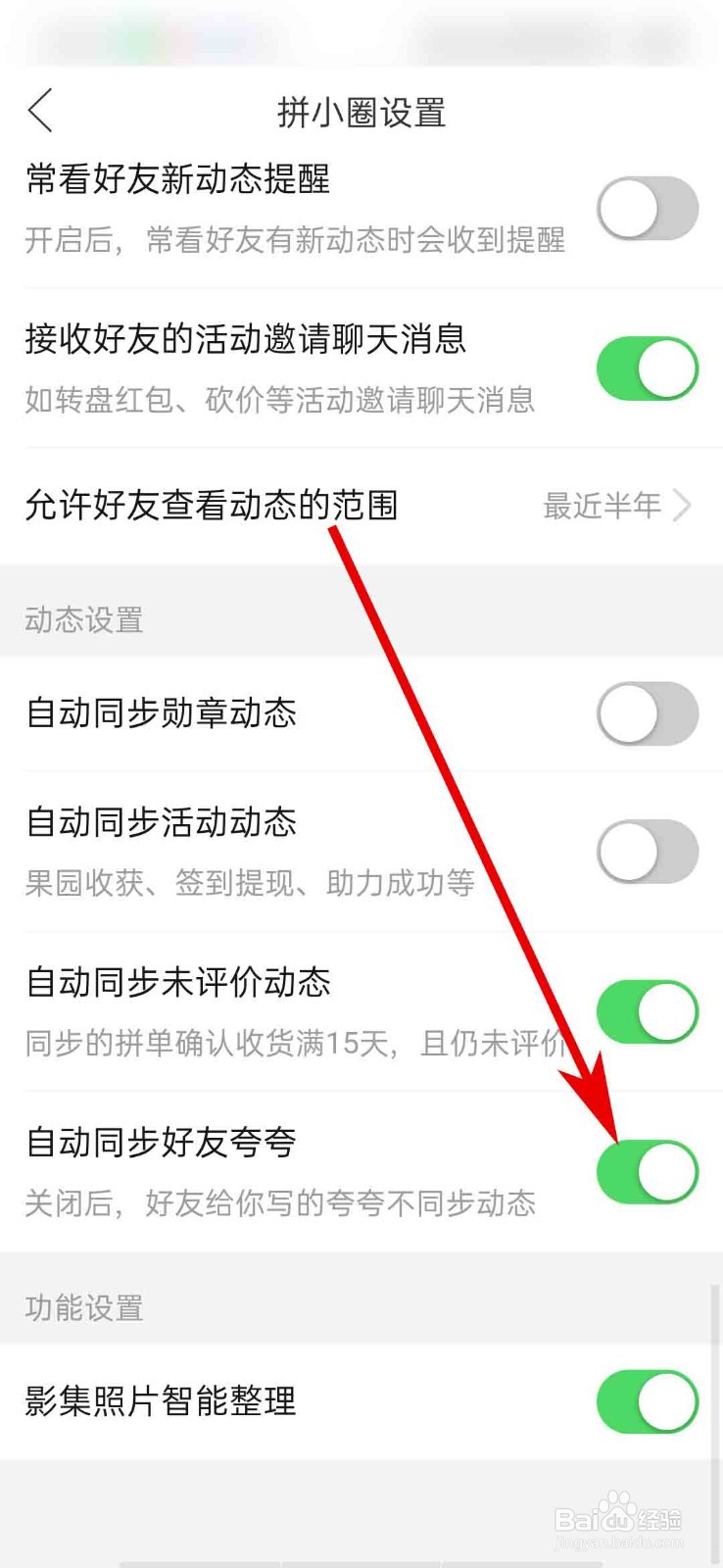Click the 功能设置 section header
The width and height of the screenshot is (723, 1568).
81,1307
